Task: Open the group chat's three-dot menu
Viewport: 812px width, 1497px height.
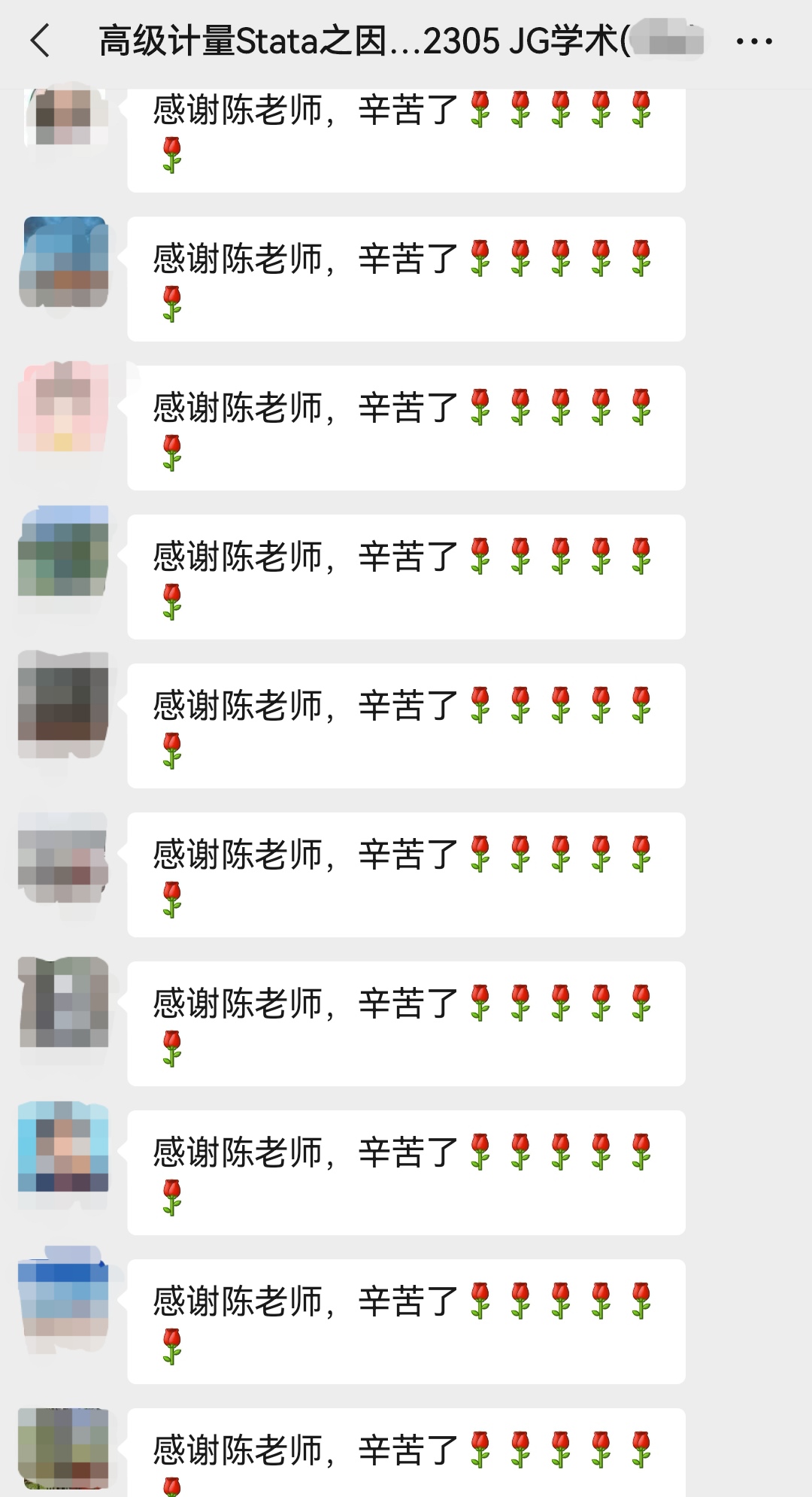Action: tap(754, 42)
